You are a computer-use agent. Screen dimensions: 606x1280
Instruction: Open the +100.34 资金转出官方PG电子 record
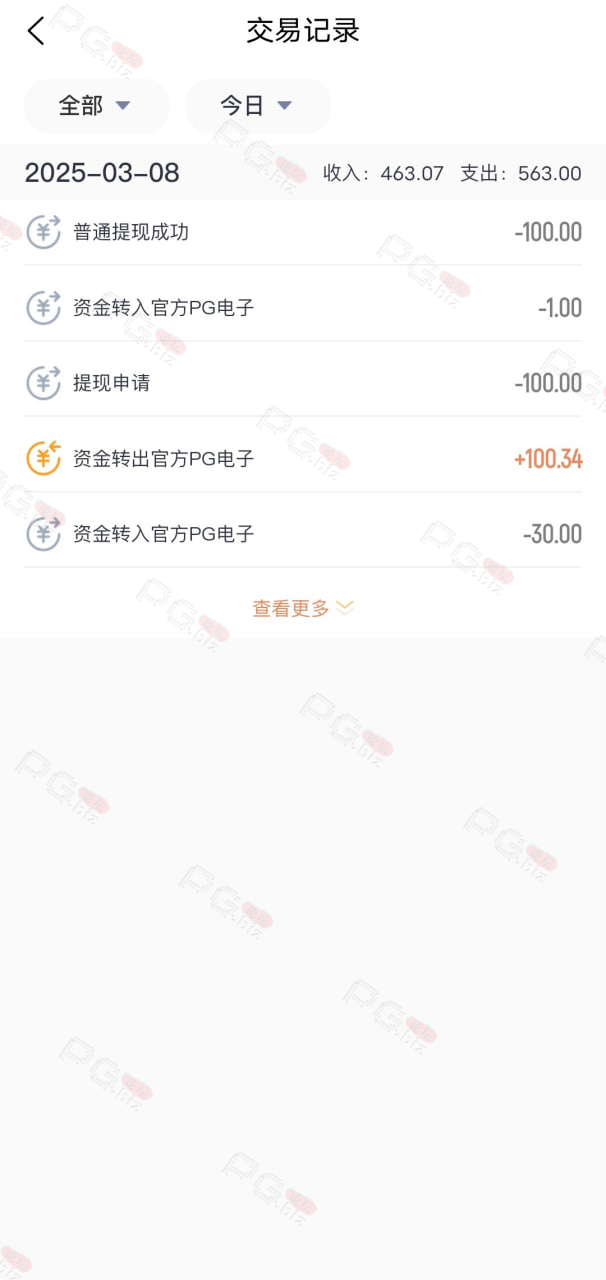click(x=303, y=458)
